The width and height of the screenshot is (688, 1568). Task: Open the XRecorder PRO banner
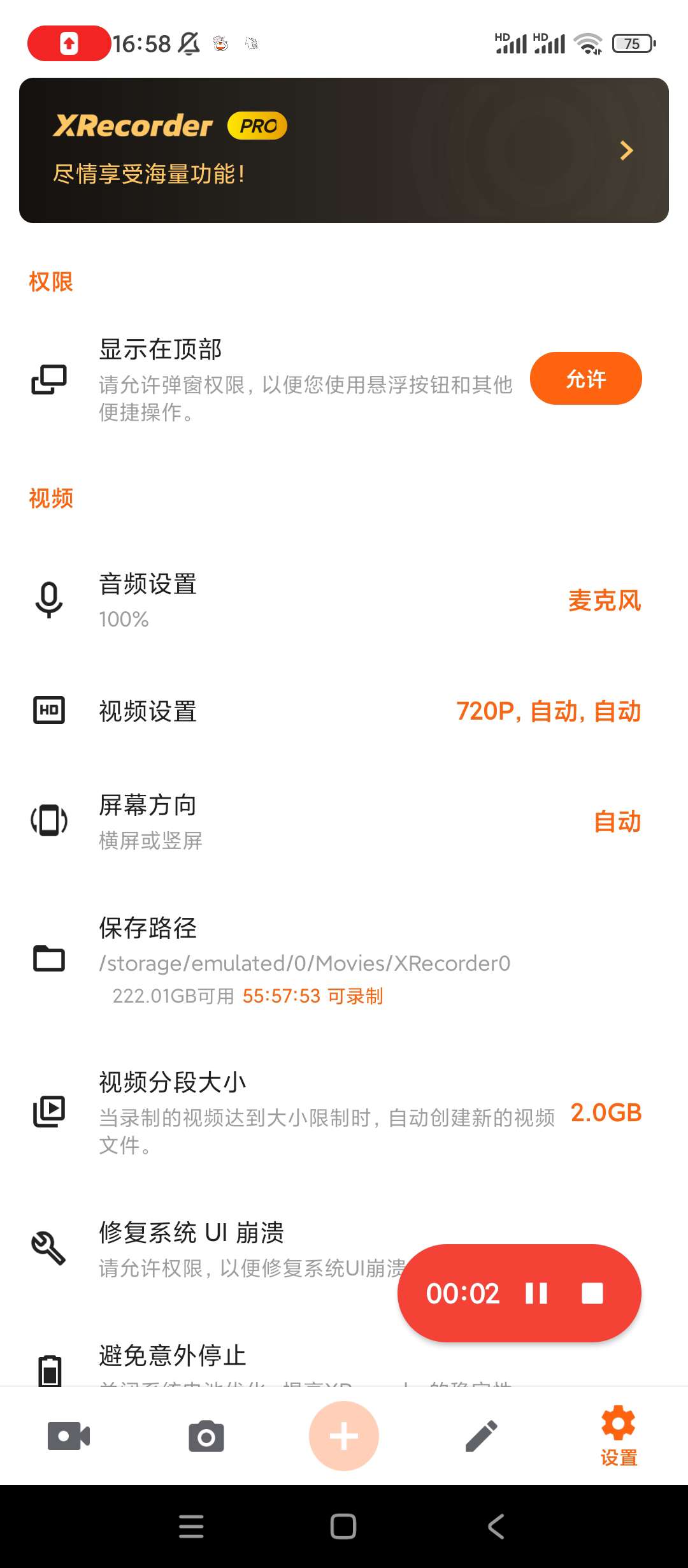pyautogui.click(x=344, y=150)
